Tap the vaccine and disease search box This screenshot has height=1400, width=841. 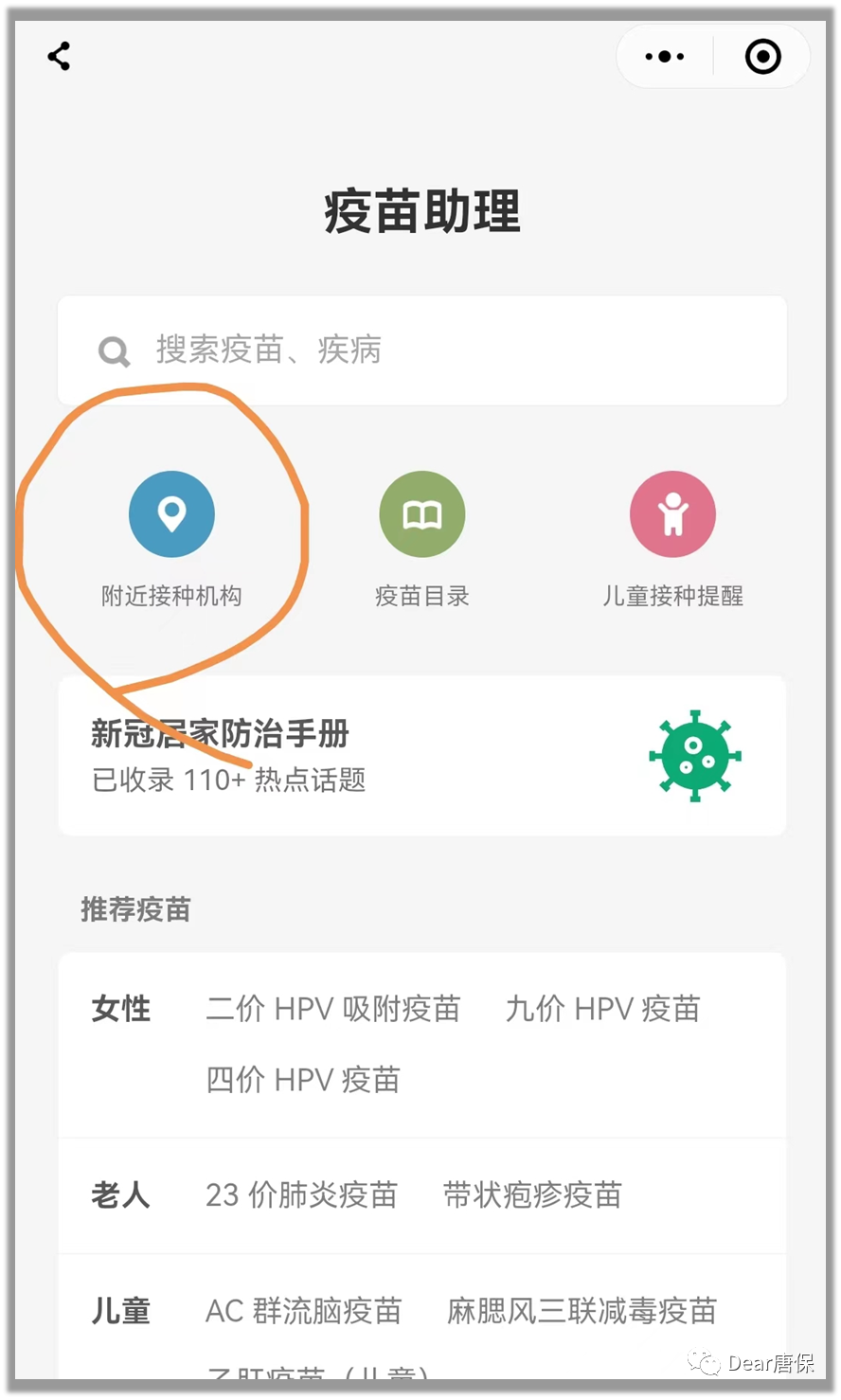point(422,350)
